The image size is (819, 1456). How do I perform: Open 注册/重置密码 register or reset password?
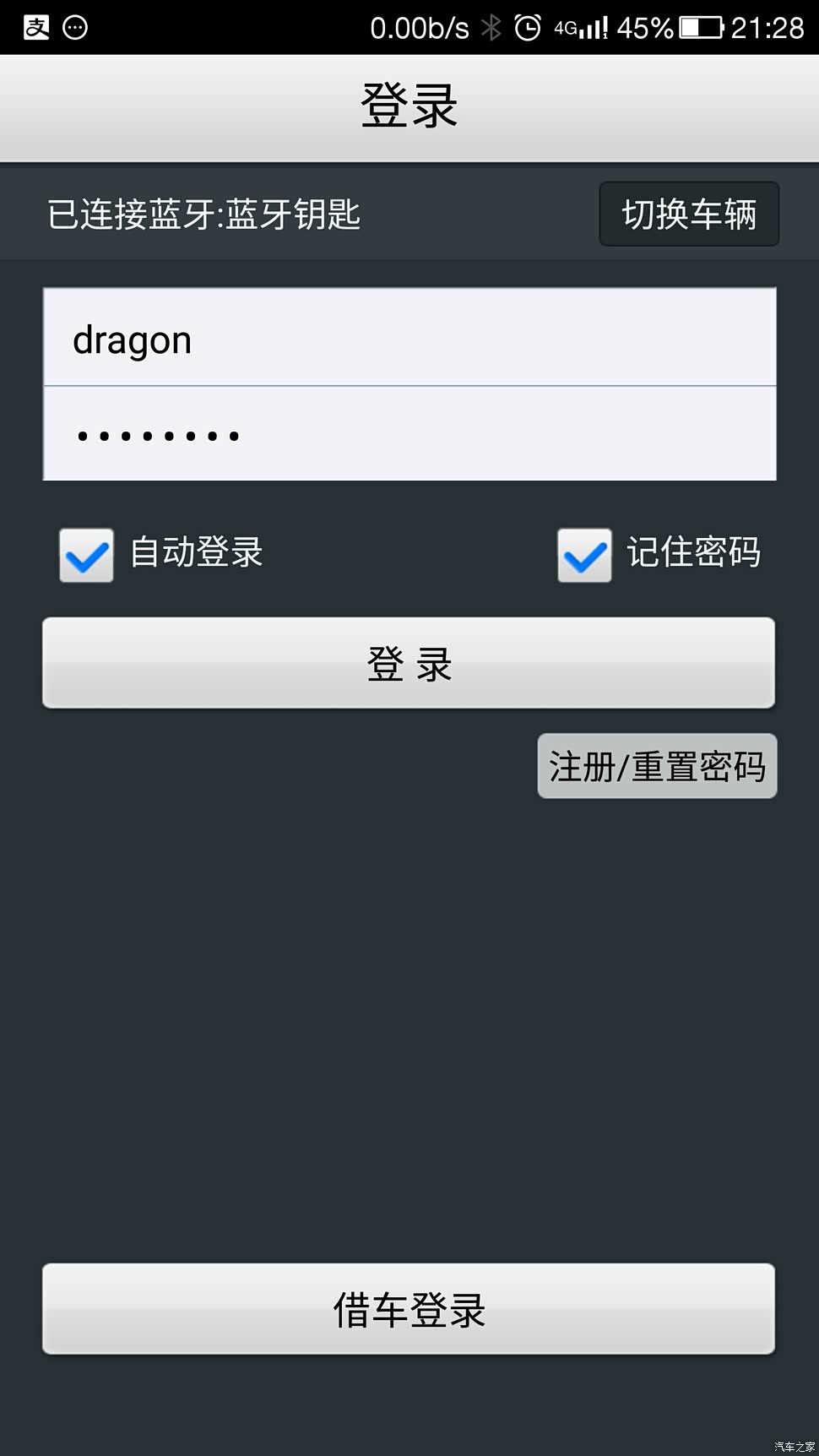[x=658, y=766]
